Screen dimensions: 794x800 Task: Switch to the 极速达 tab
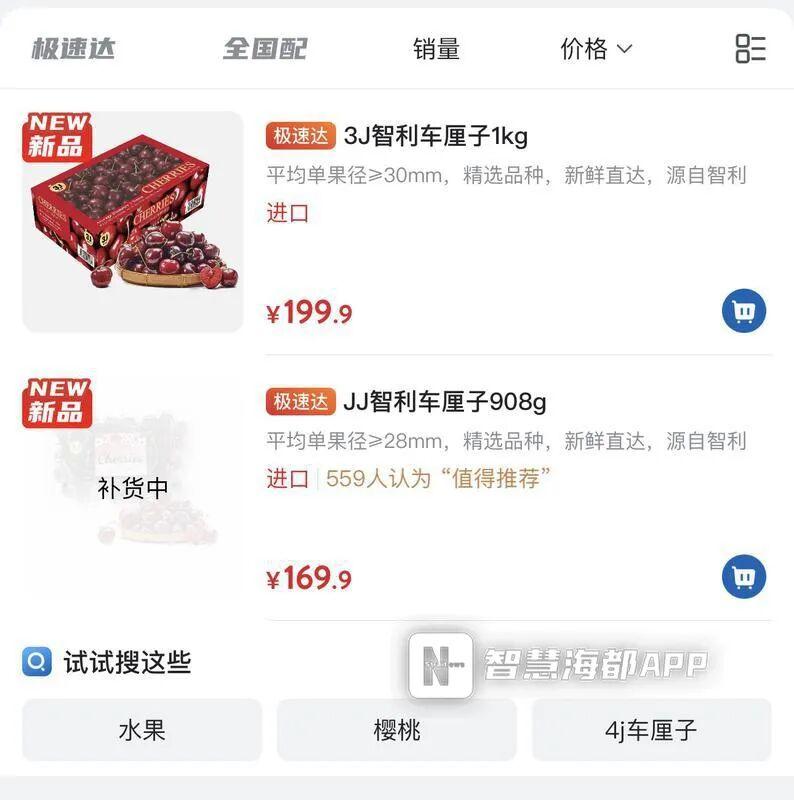(x=73, y=48)
